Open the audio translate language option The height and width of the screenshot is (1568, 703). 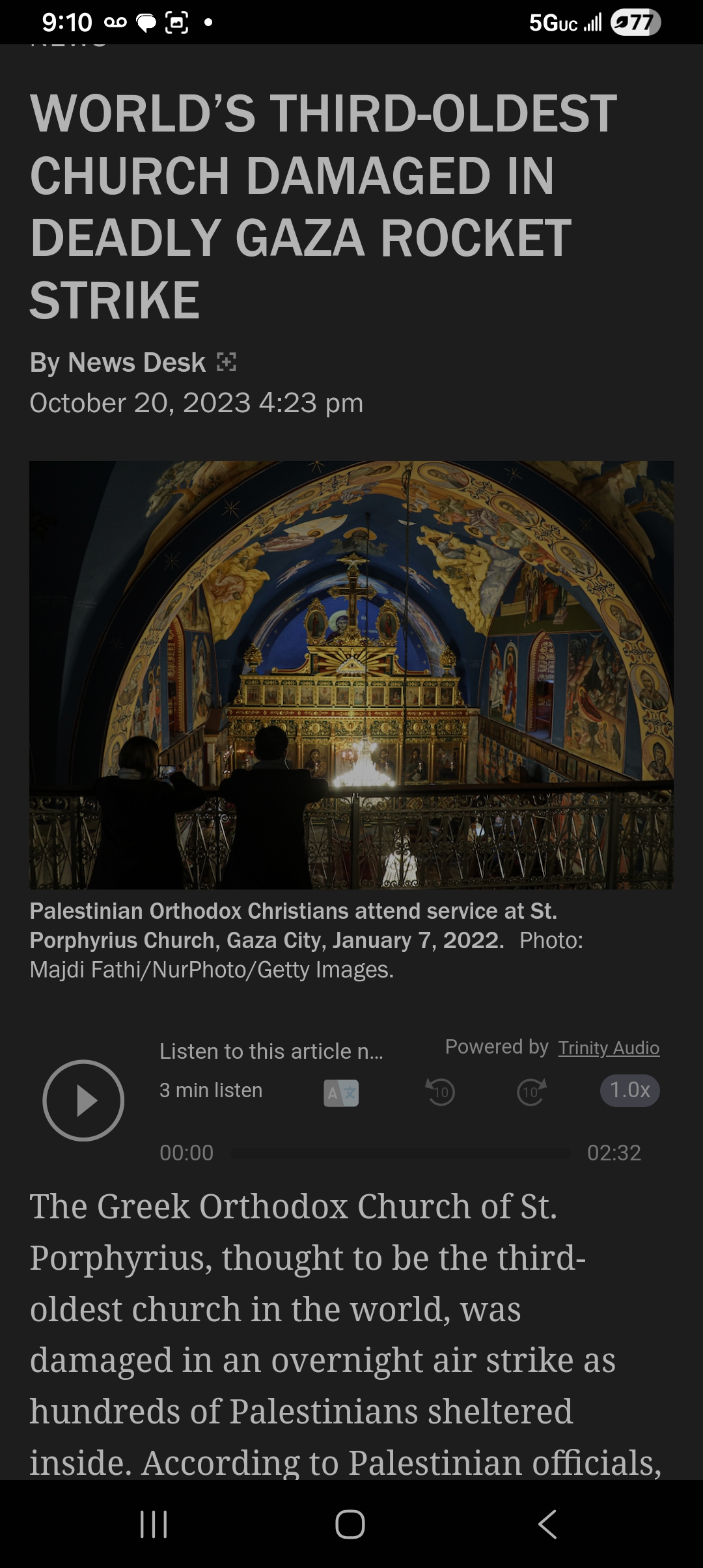click(x=341, y=1093)
